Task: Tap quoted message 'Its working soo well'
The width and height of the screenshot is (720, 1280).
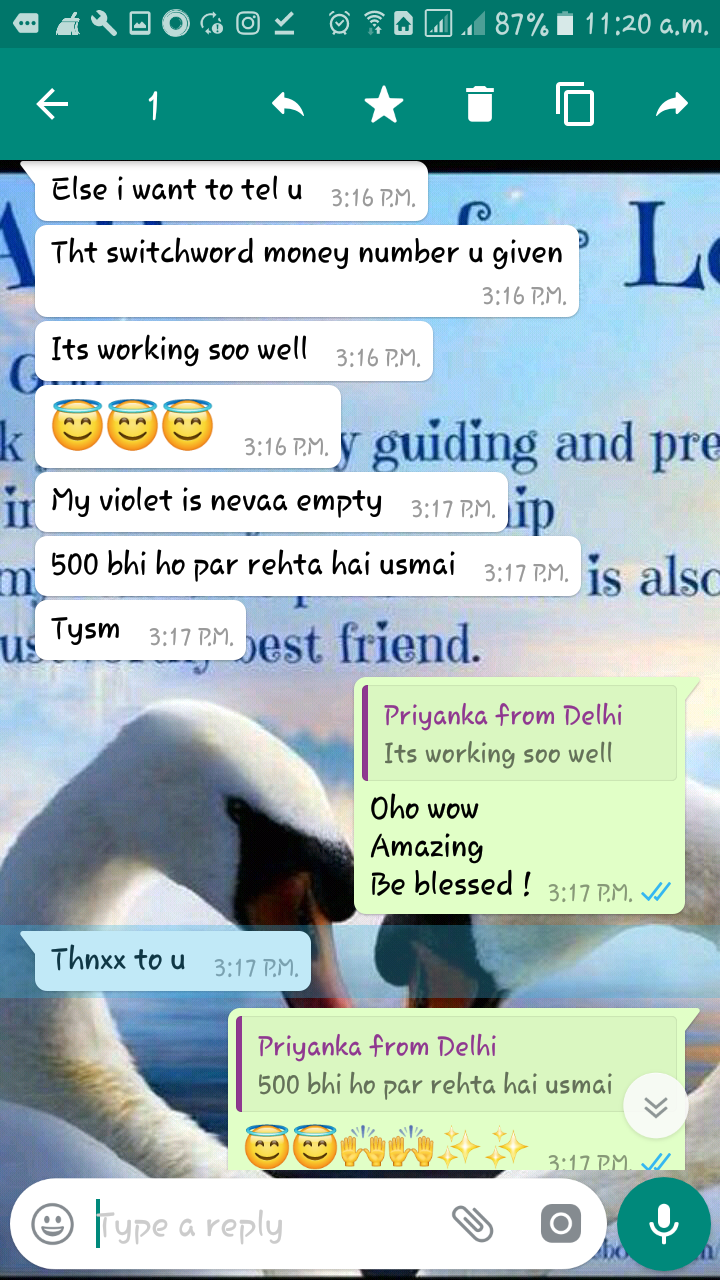Action: coord(519,733)
